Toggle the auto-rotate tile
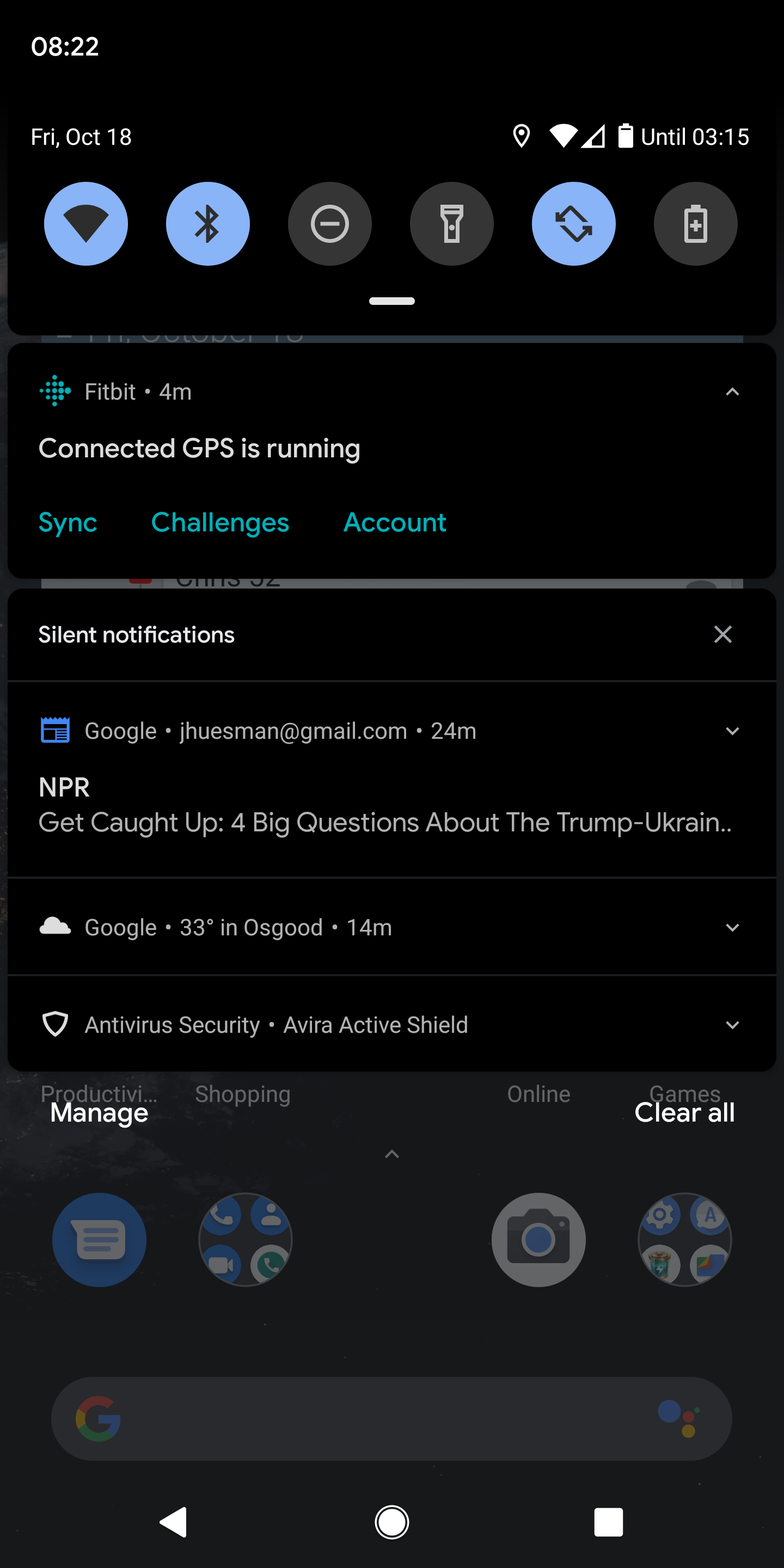Image resolution: width=784 pixels, height=1568 pixels. click(573, 223)
